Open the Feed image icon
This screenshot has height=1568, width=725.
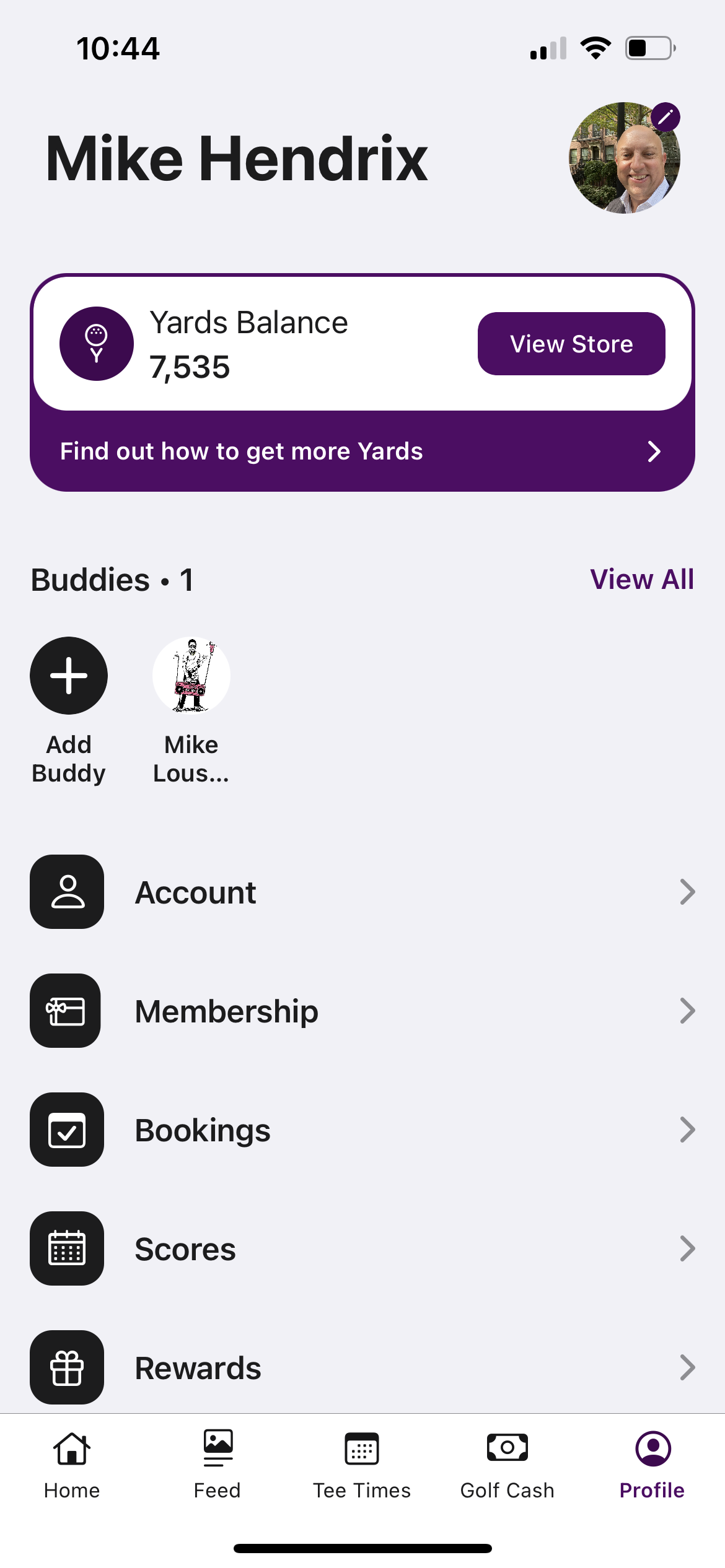[x=216, y=1449]
